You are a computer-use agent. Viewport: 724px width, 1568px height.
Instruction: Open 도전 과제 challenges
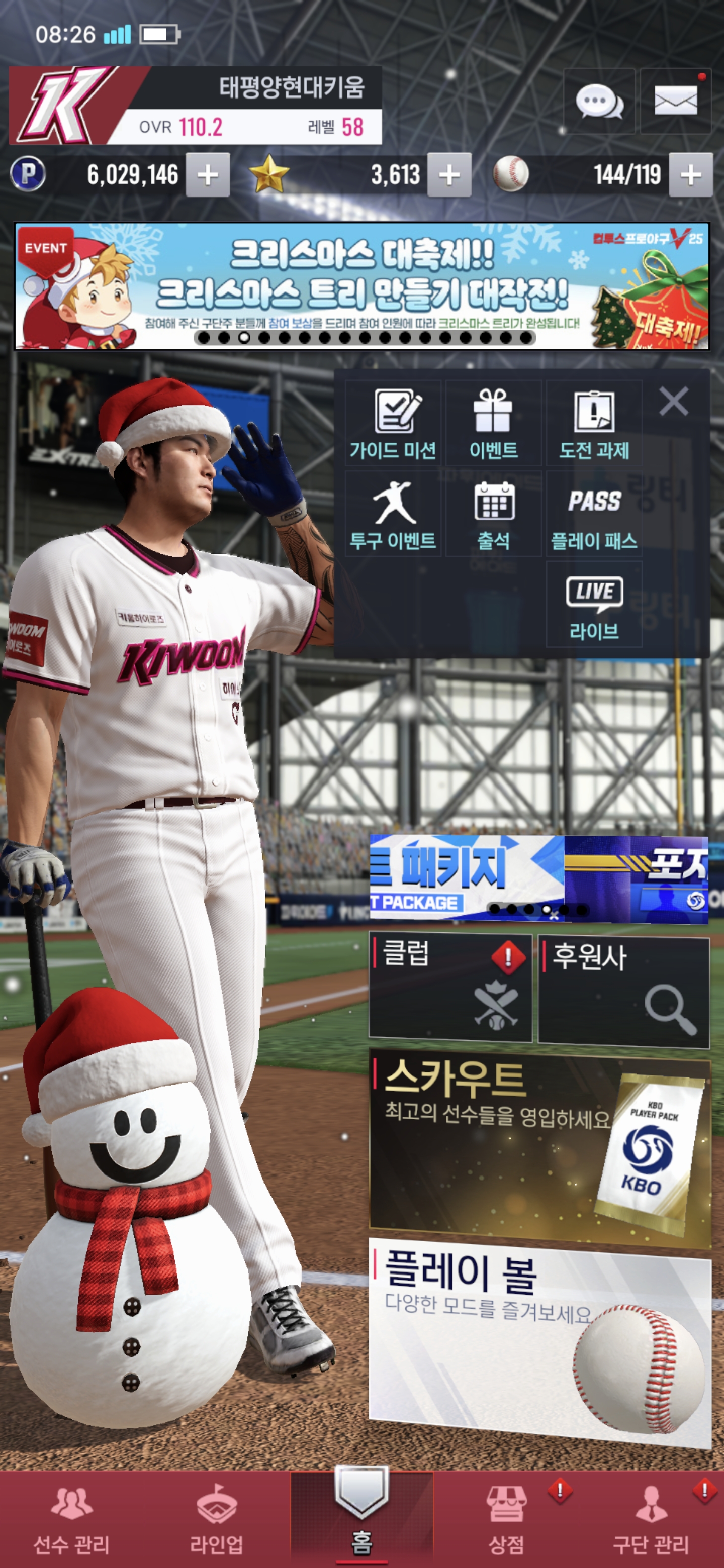(594, 424)
